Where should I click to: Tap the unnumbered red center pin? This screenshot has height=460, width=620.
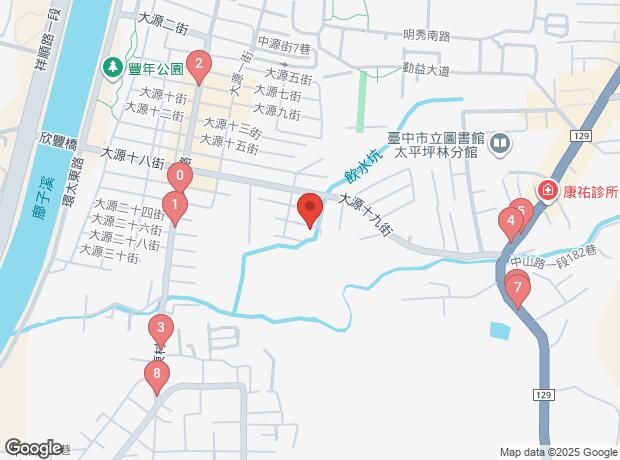point(309,211)
